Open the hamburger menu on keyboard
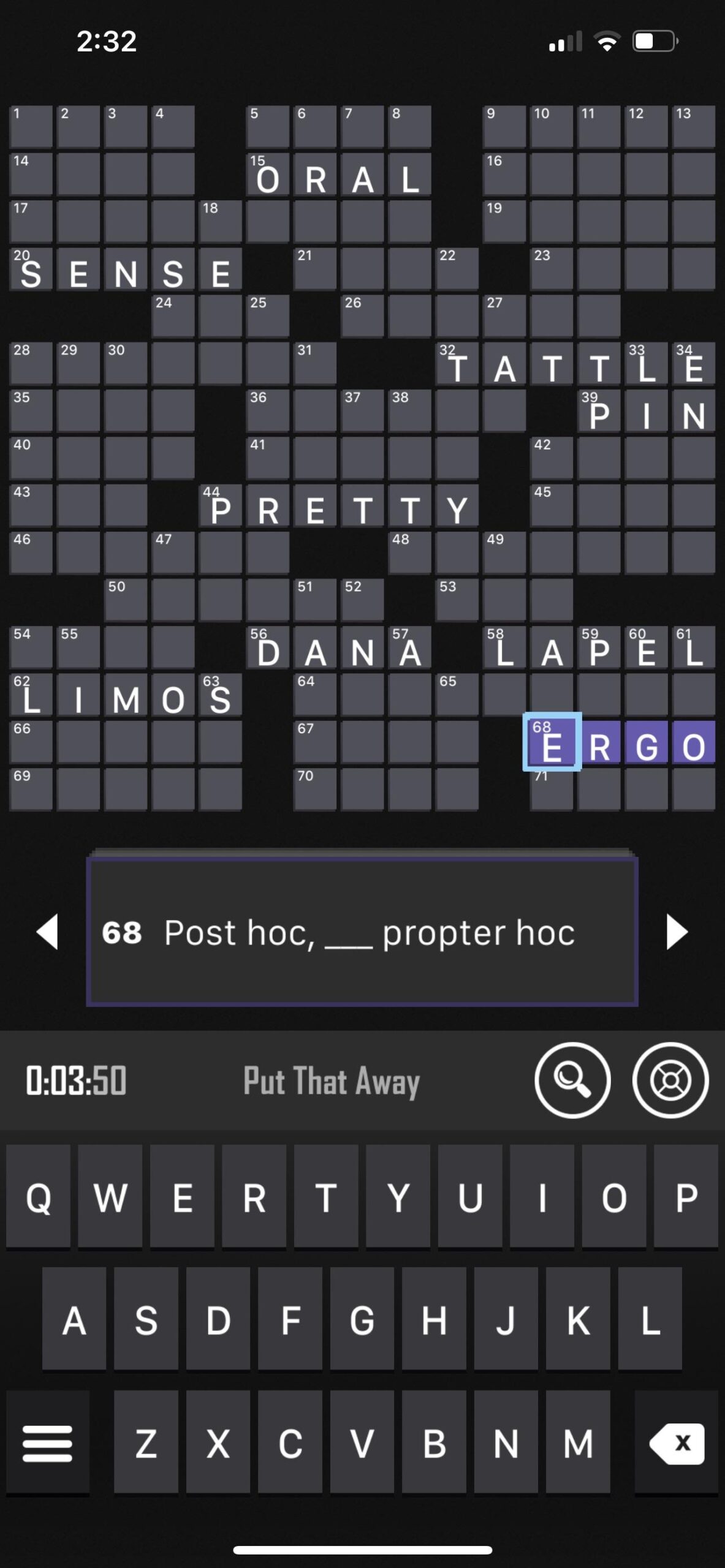The height and width of the screenshot is (1568, 725). pyautogui.click(x=47, y=1443)
